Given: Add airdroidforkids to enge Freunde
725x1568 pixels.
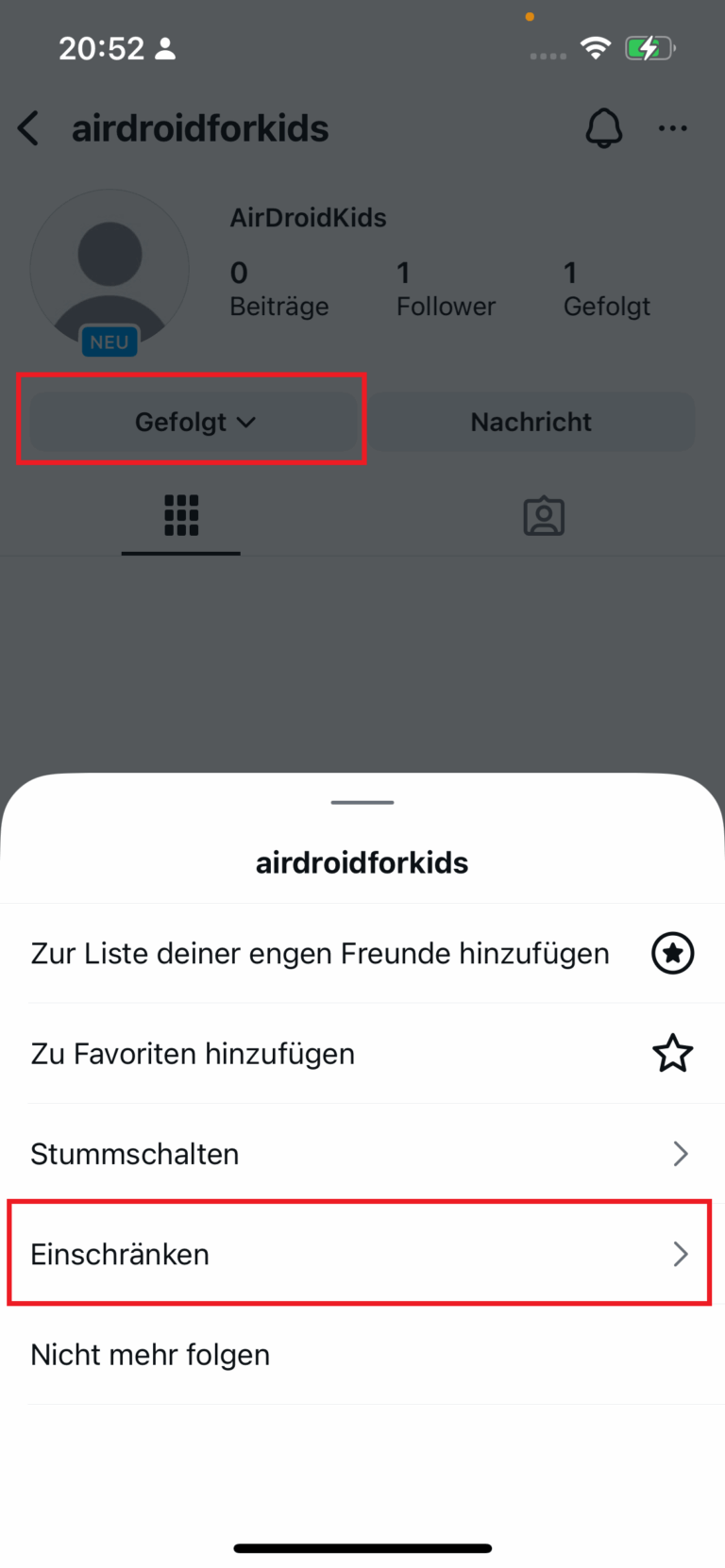Looking at the screenshot, I should pos(319,953).
